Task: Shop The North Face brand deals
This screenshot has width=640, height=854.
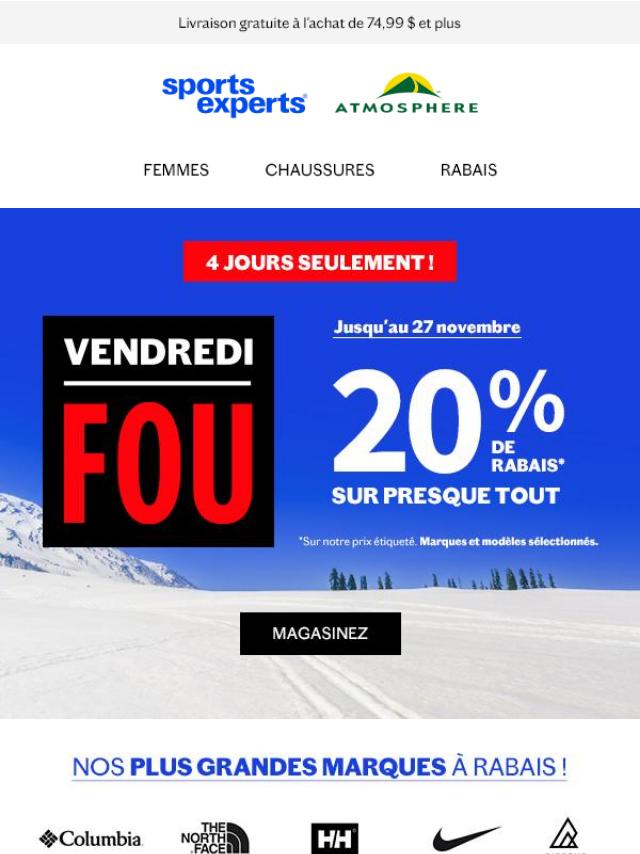Action: pos(214,837)
